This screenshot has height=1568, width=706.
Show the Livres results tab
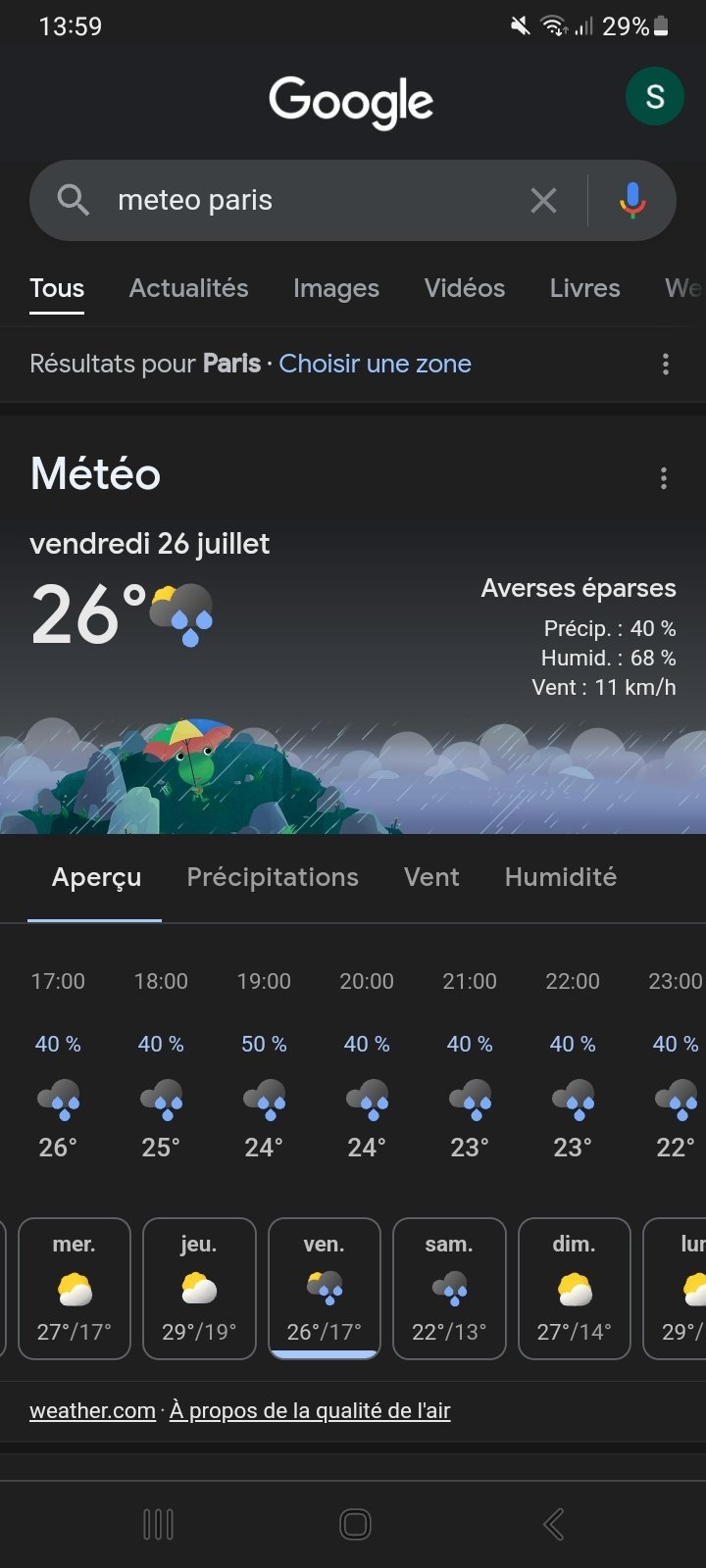[584, 288]
